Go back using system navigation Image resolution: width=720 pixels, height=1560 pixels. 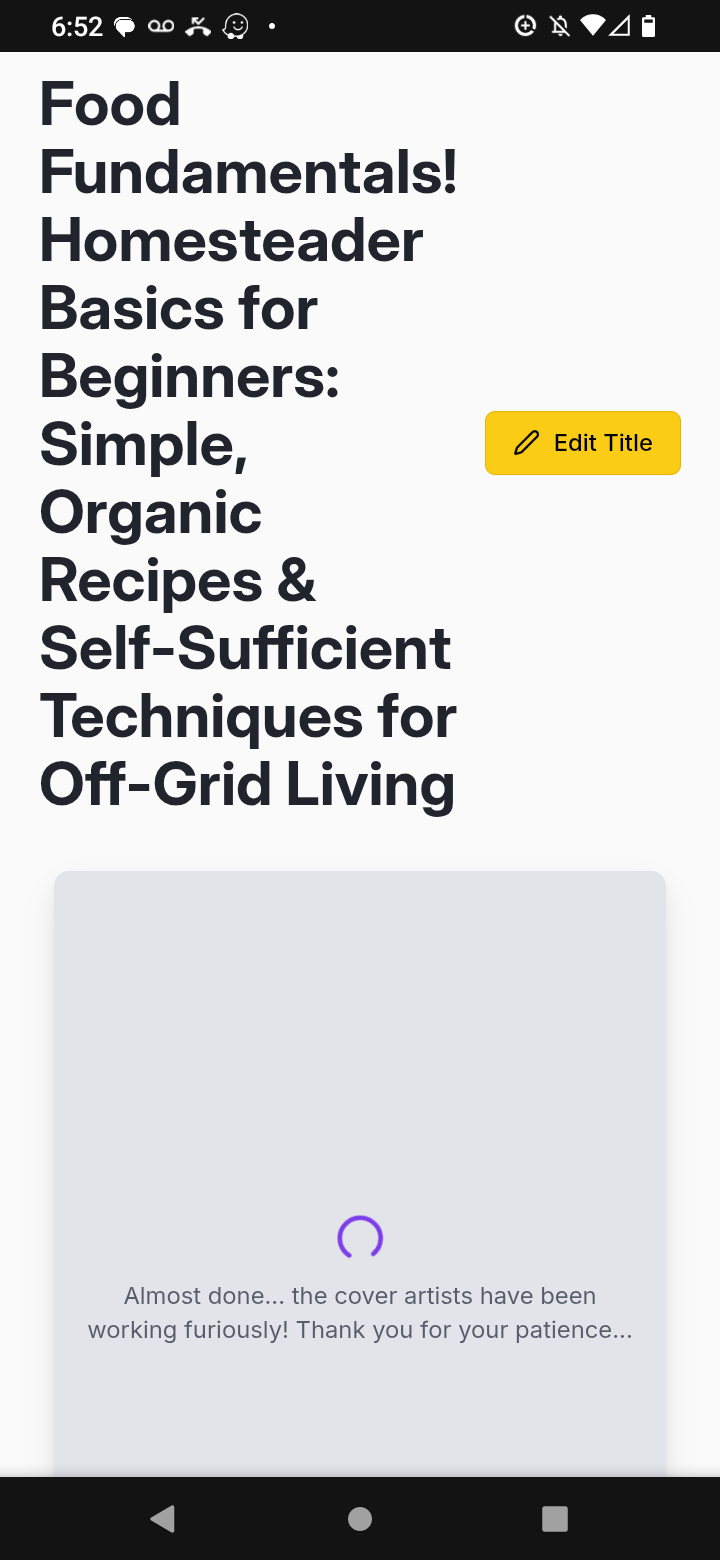[162, 1519]
